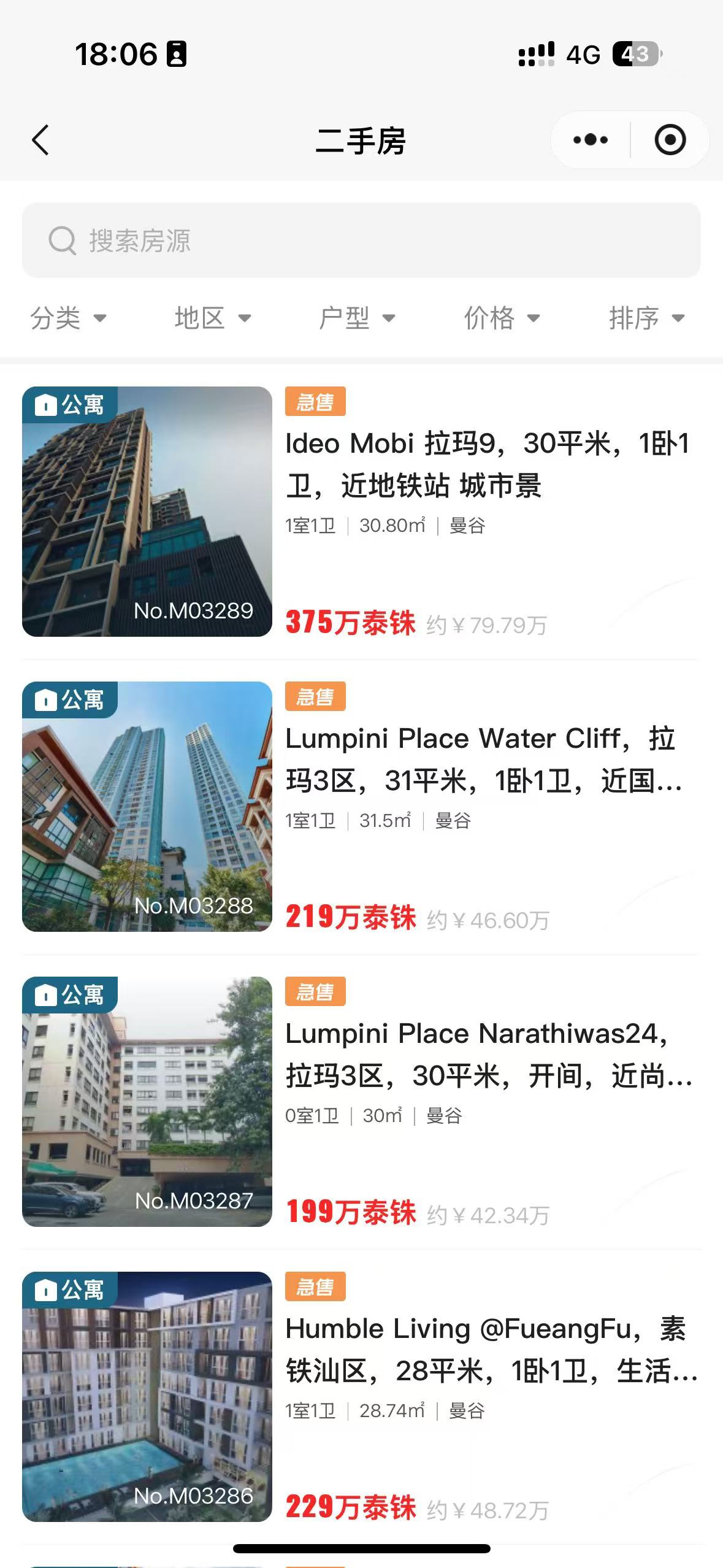Open the 排序 sorting dropdown

tap(646, 318)
